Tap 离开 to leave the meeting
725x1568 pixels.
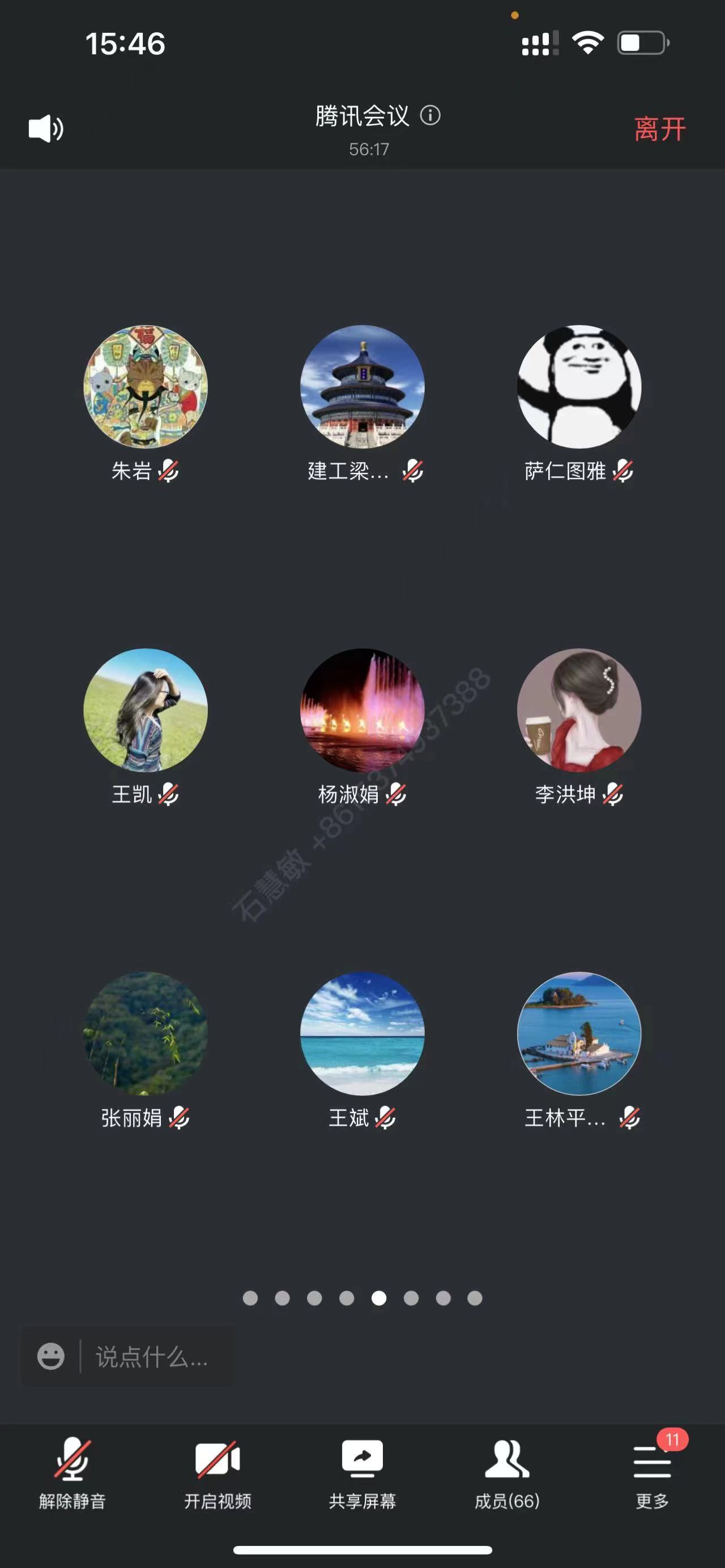[x=659, y=129]
